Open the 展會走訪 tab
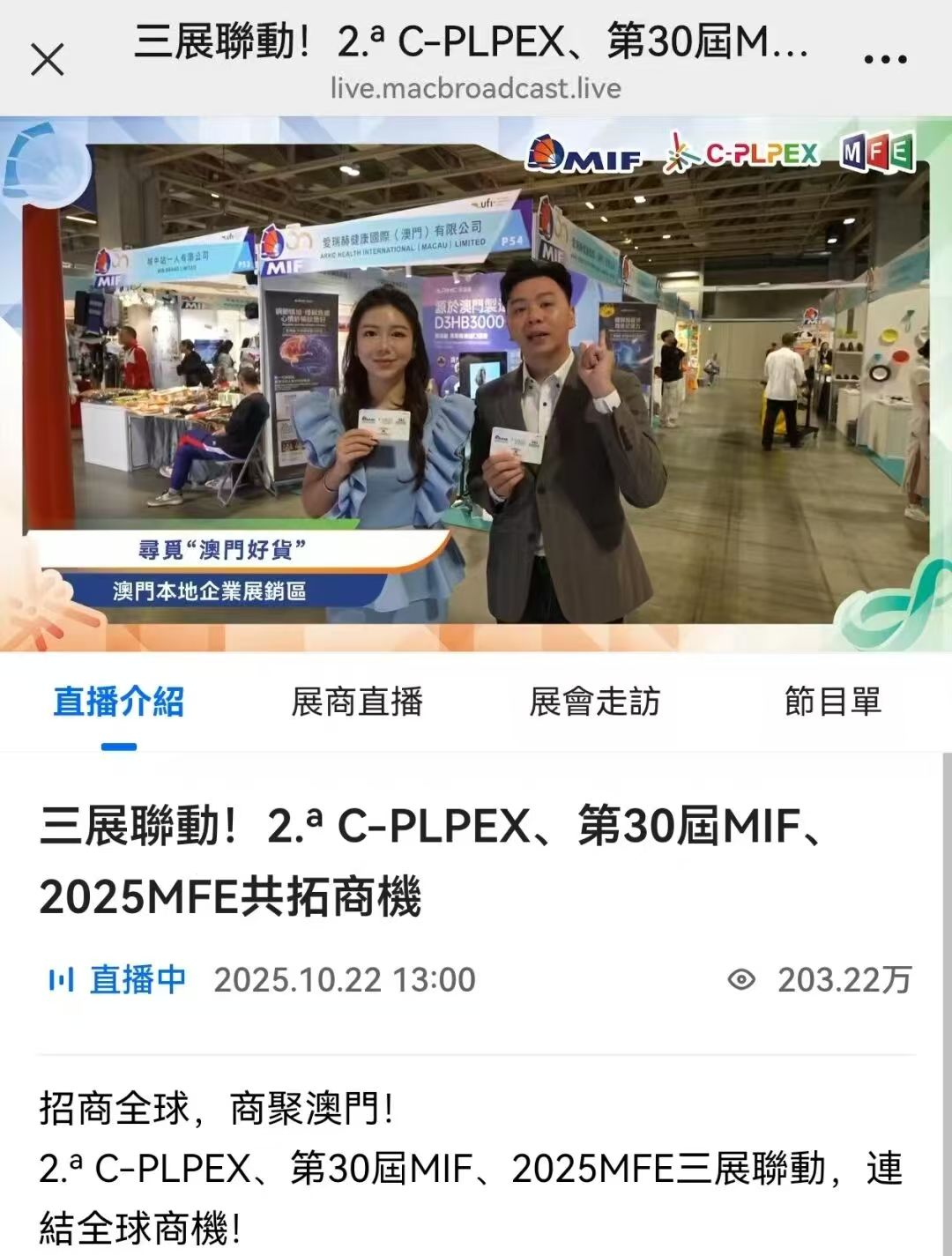 pos(595,702)
